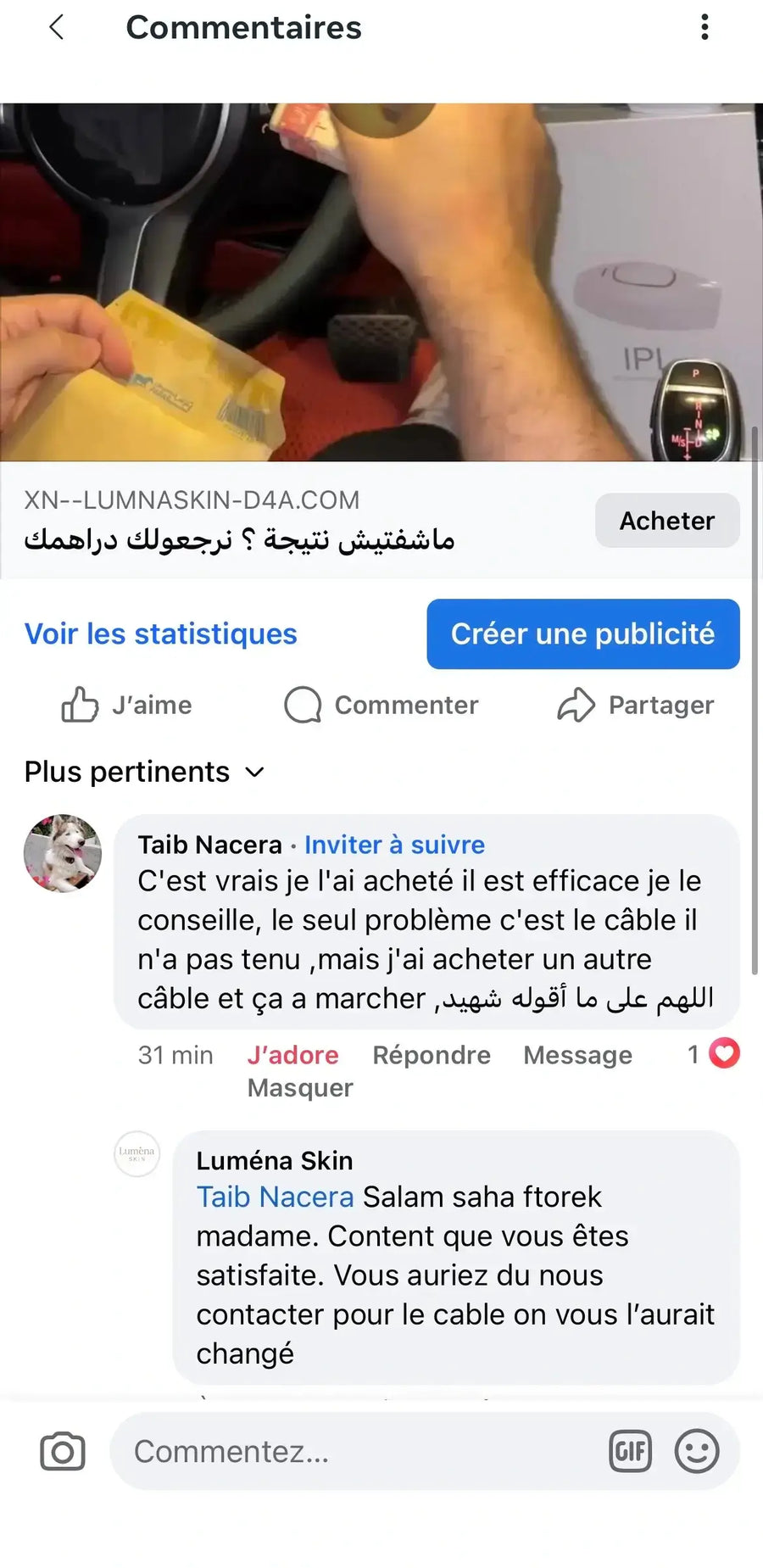The height and width of the screenshot is (1568, 763).
Task: Open the camera to attach a photo
Action: point(63,1452)
